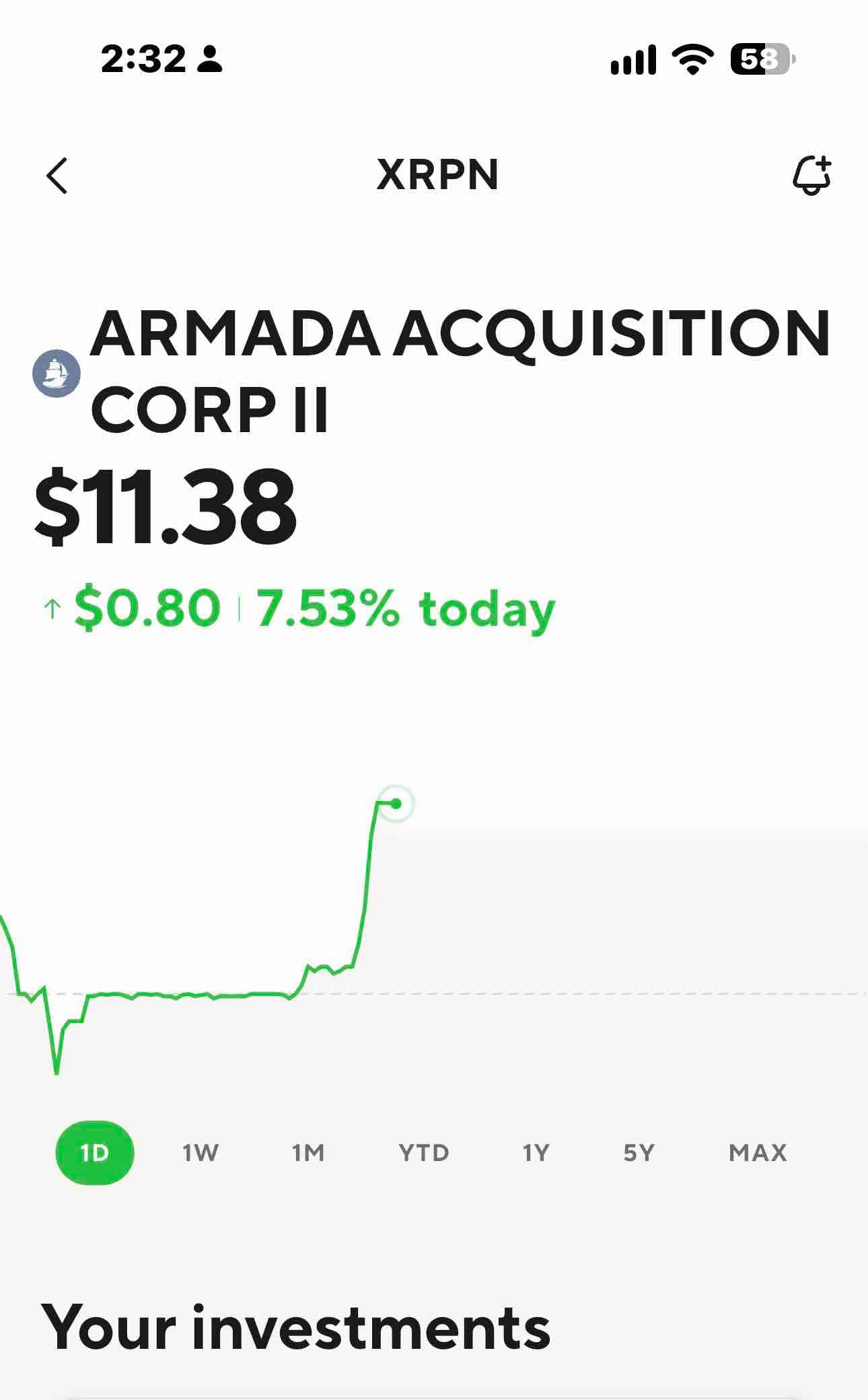Show the YTD chart range

coord(424,1153)
